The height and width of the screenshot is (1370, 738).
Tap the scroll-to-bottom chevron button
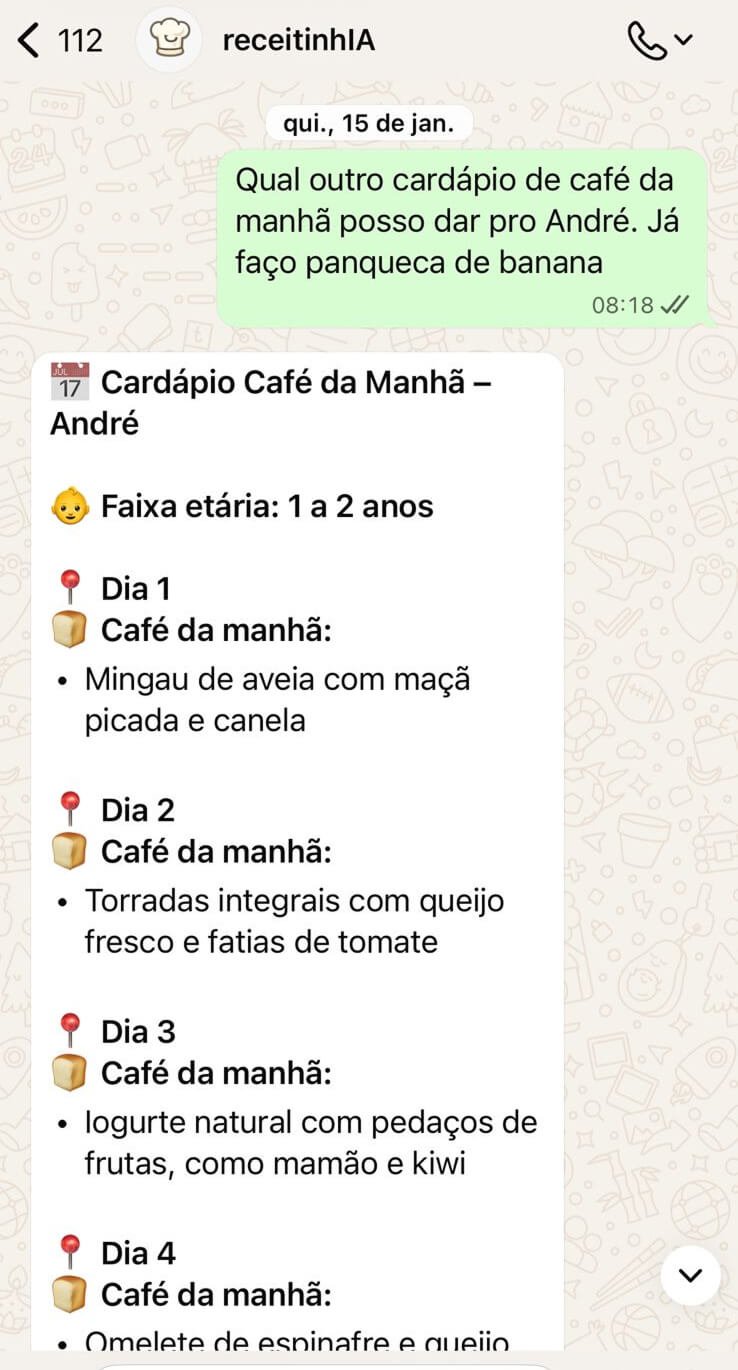690,1276
